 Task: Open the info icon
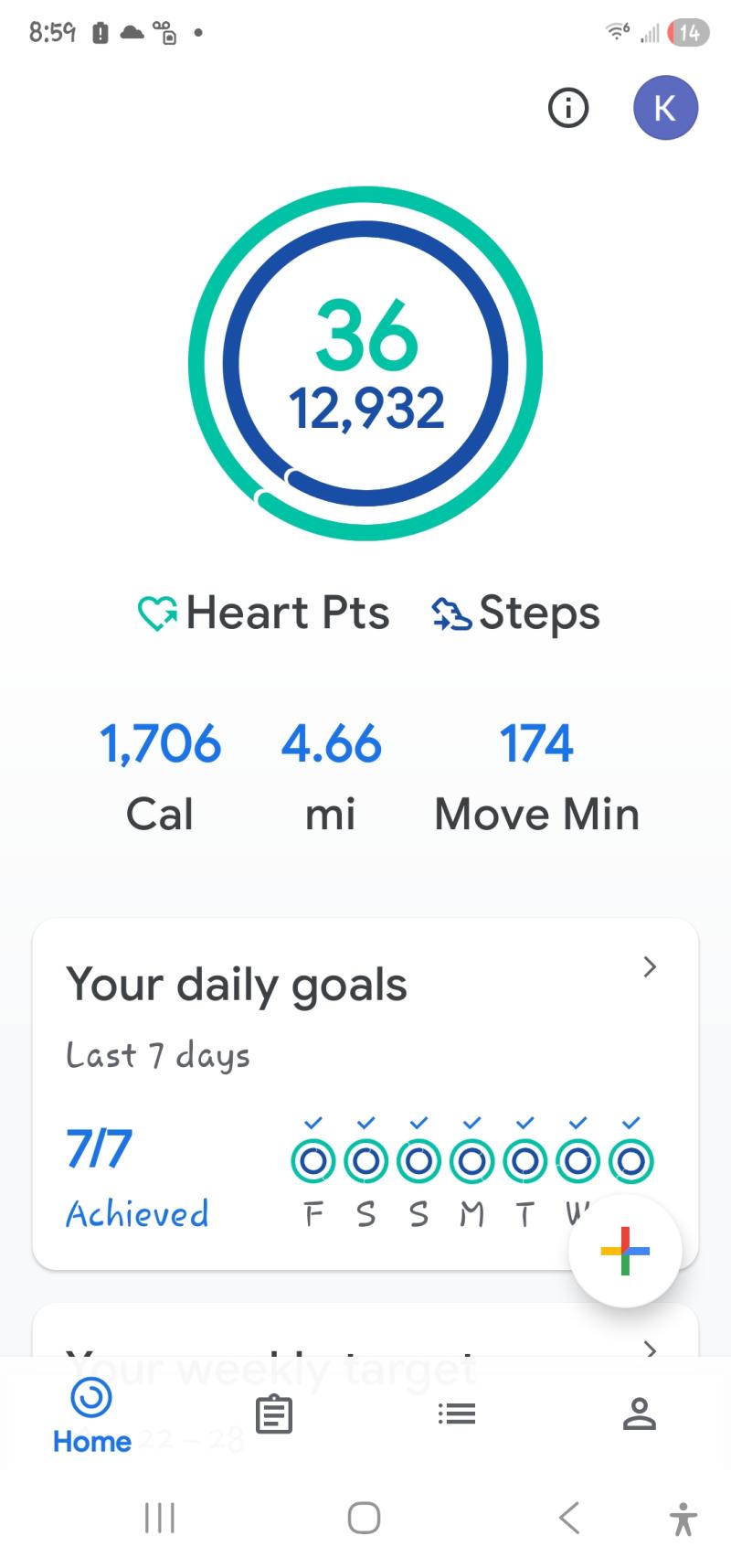[x=567, y=108]
